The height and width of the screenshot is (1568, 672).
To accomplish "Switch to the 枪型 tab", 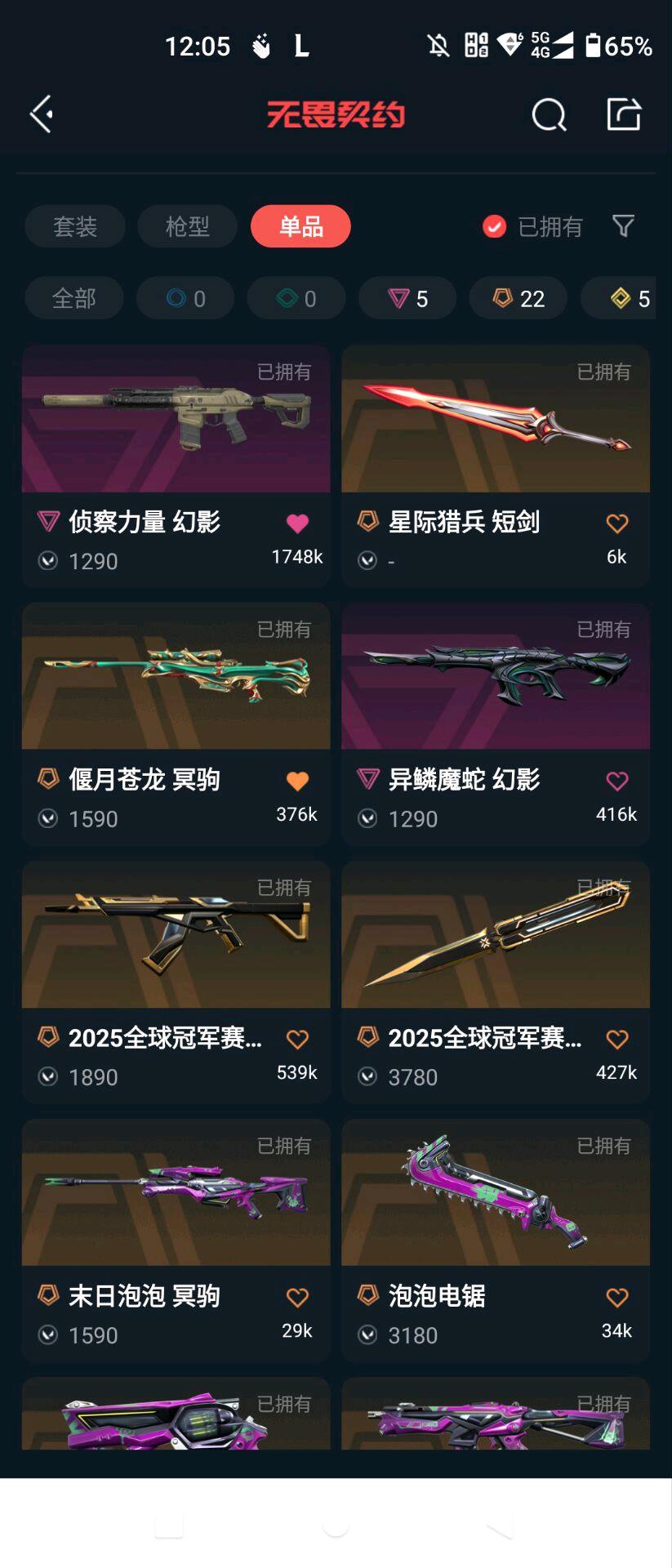I will pyautogui.click(x=187, y=226).
